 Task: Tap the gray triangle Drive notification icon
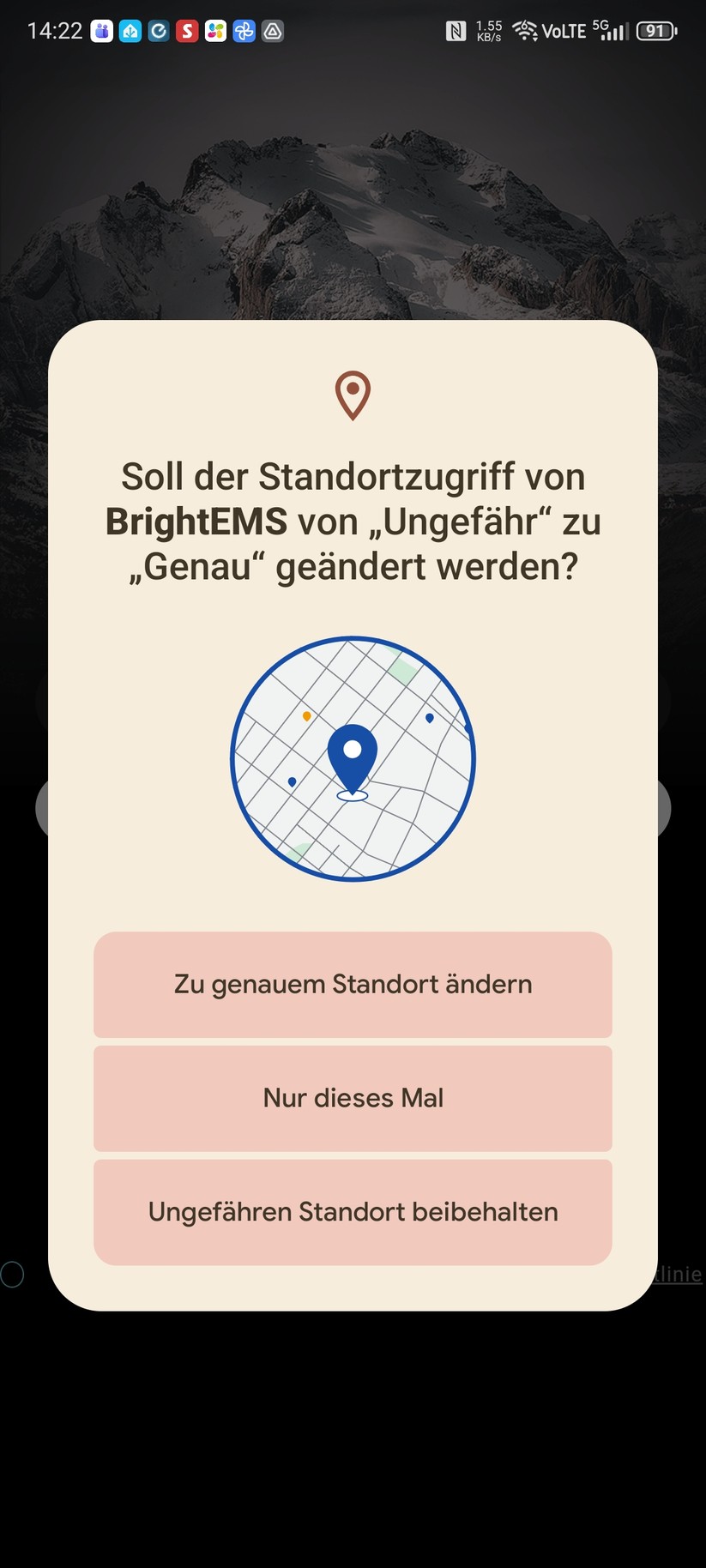coord(273,31)
